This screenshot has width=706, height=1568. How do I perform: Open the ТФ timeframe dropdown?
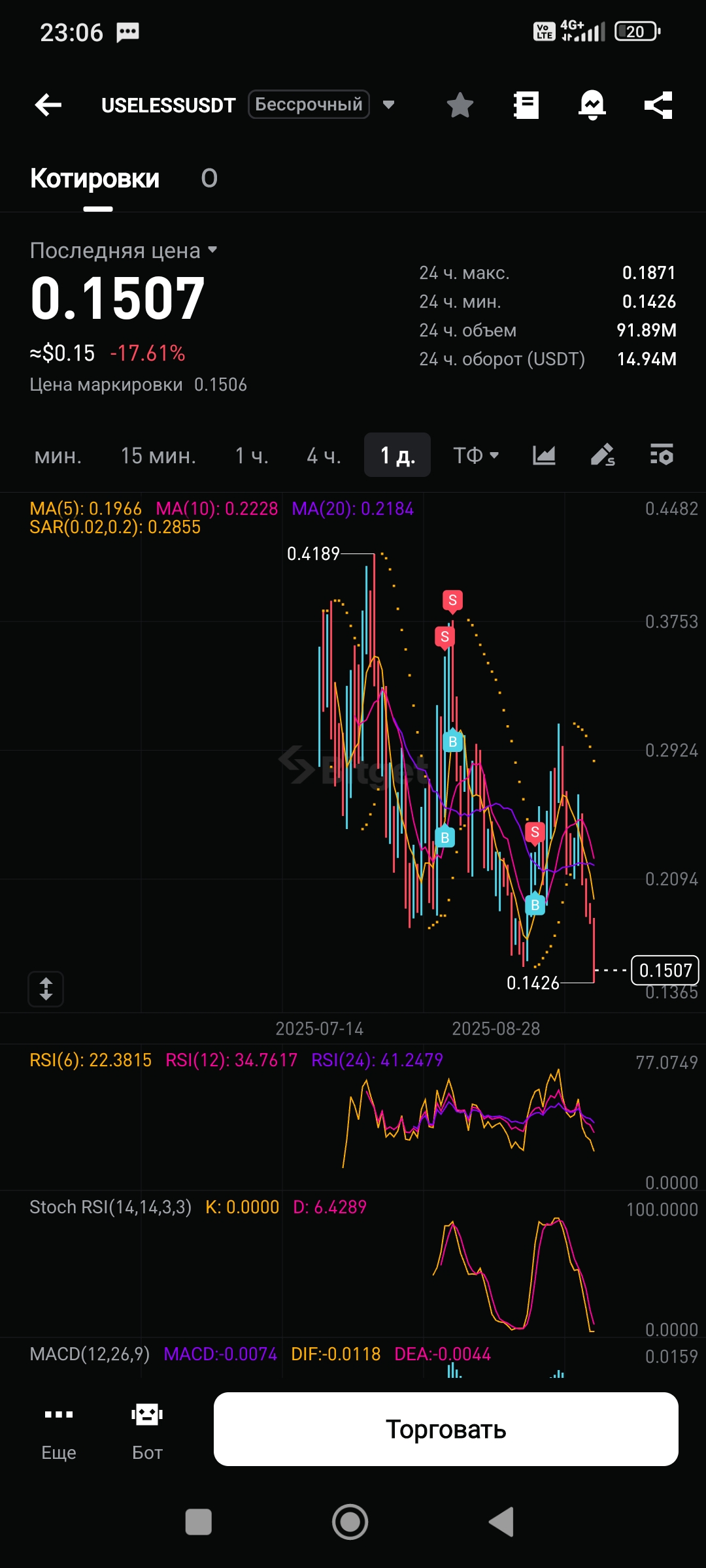476,455
